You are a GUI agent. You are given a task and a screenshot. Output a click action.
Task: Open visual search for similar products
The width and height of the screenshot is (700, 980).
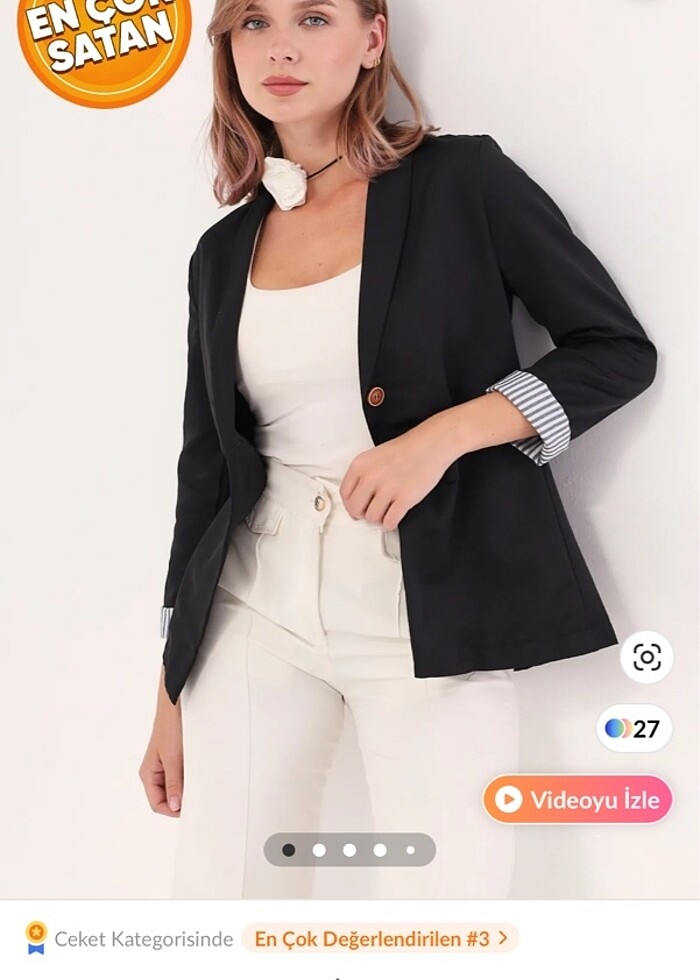tap(646, 657)
